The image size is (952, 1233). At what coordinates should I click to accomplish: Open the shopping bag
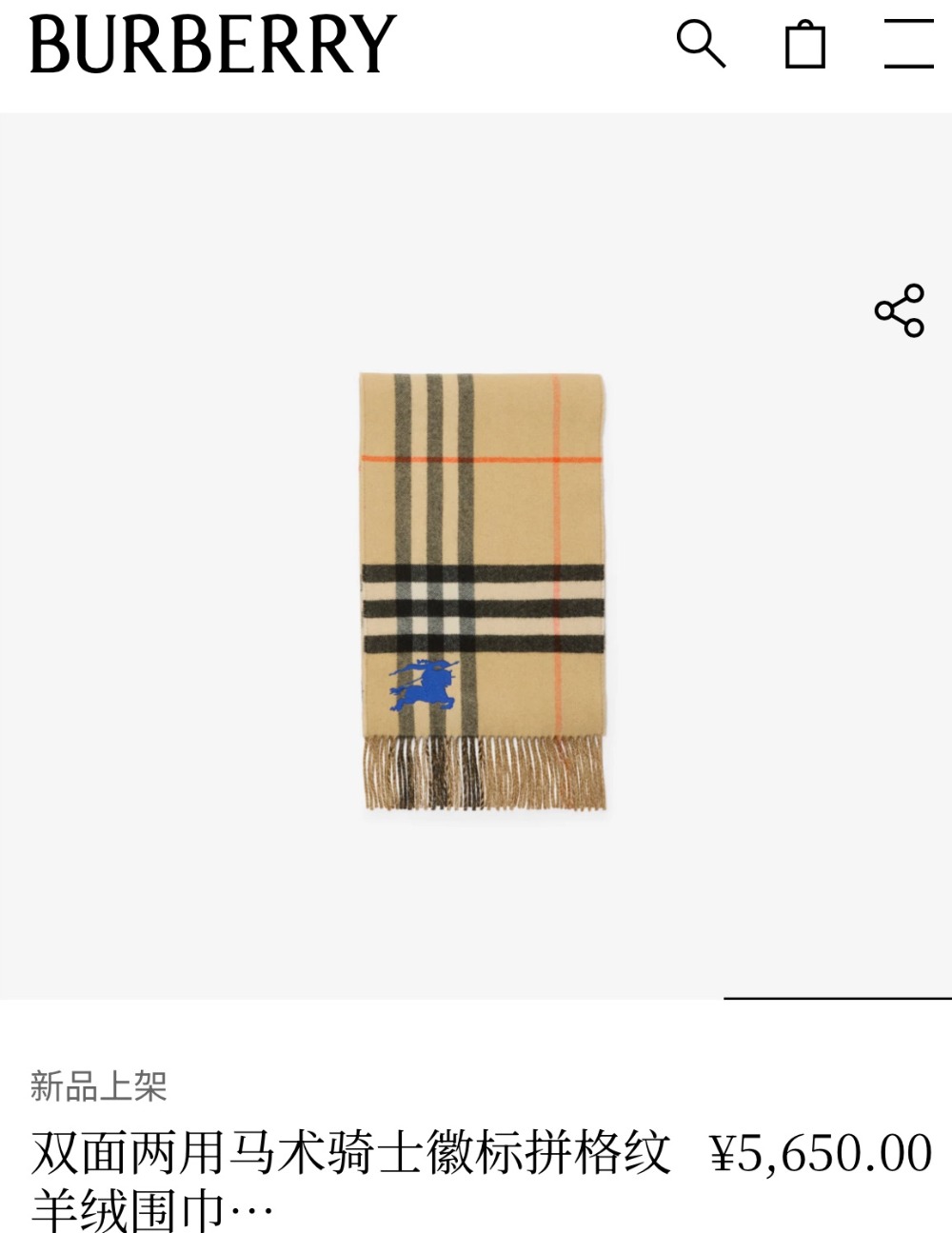click(804, 44)
